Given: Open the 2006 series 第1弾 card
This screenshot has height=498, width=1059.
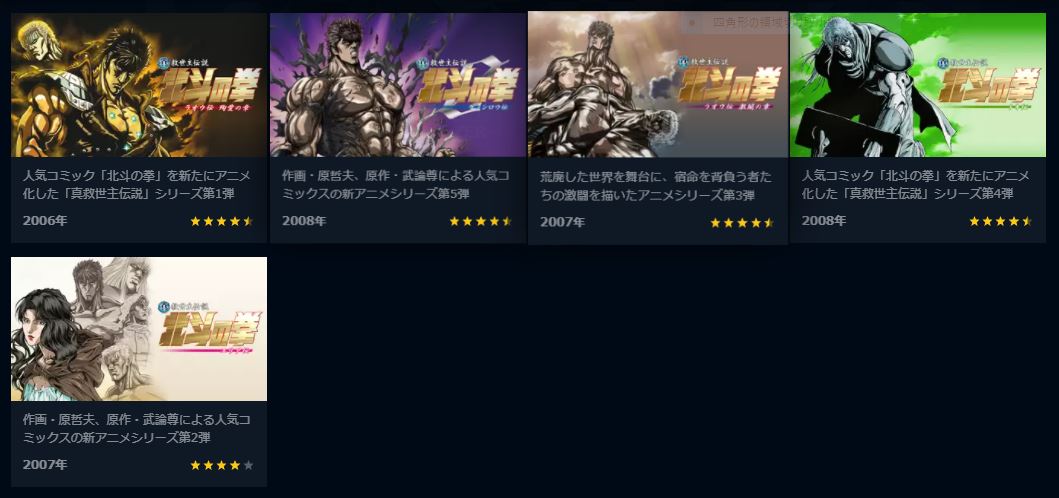Looking at the screenshot, I should [x=139, y=86].
